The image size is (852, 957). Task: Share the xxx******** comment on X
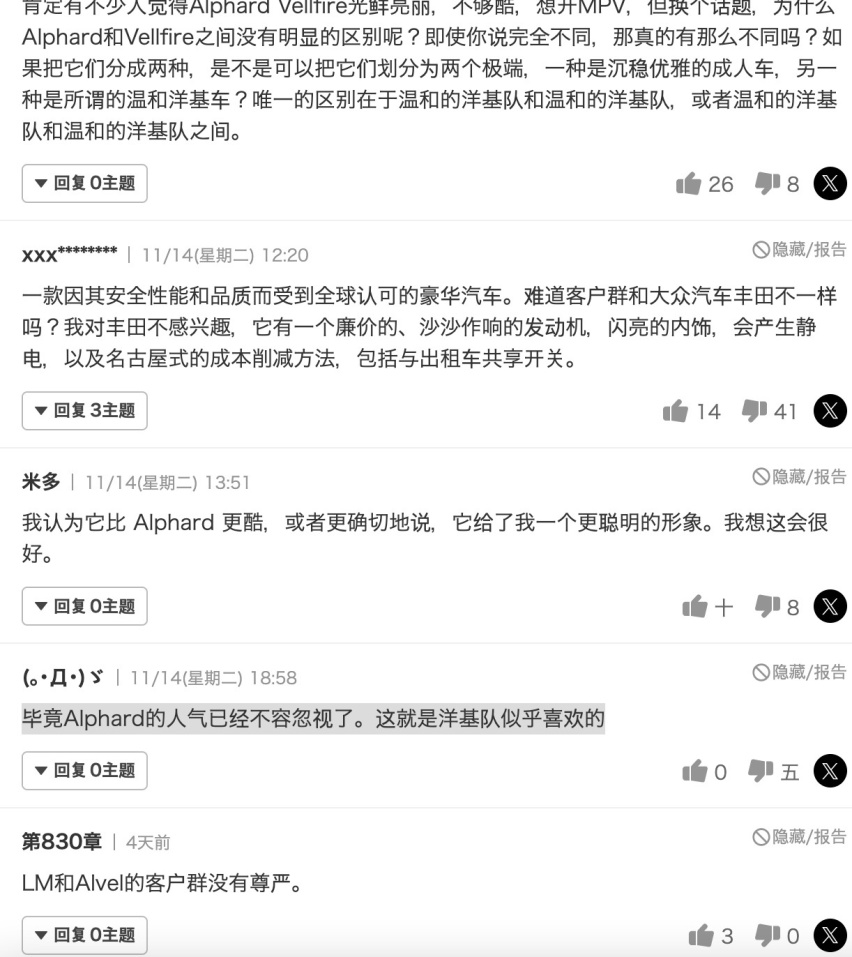coord(832,410)
